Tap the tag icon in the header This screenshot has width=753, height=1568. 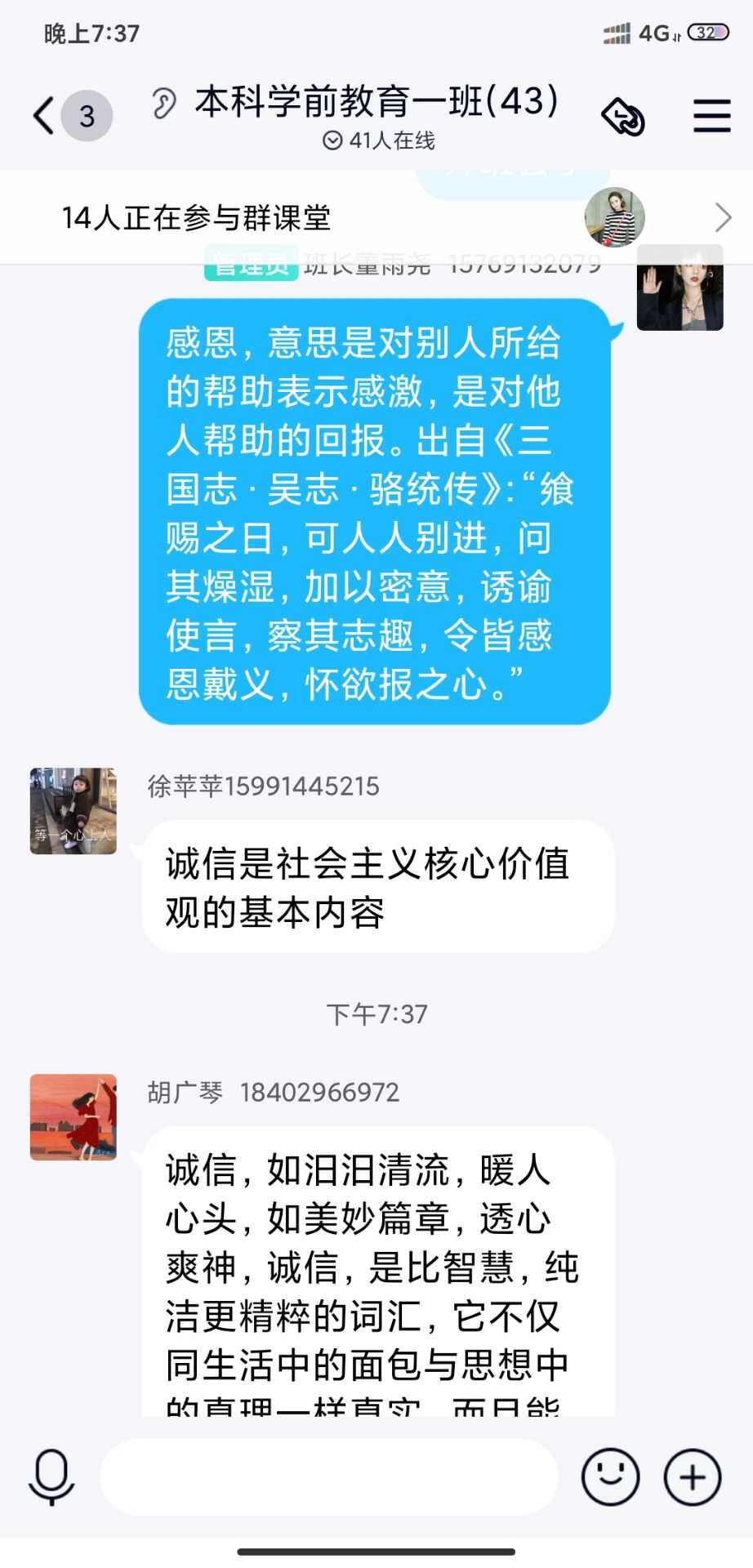coord(623,117)
